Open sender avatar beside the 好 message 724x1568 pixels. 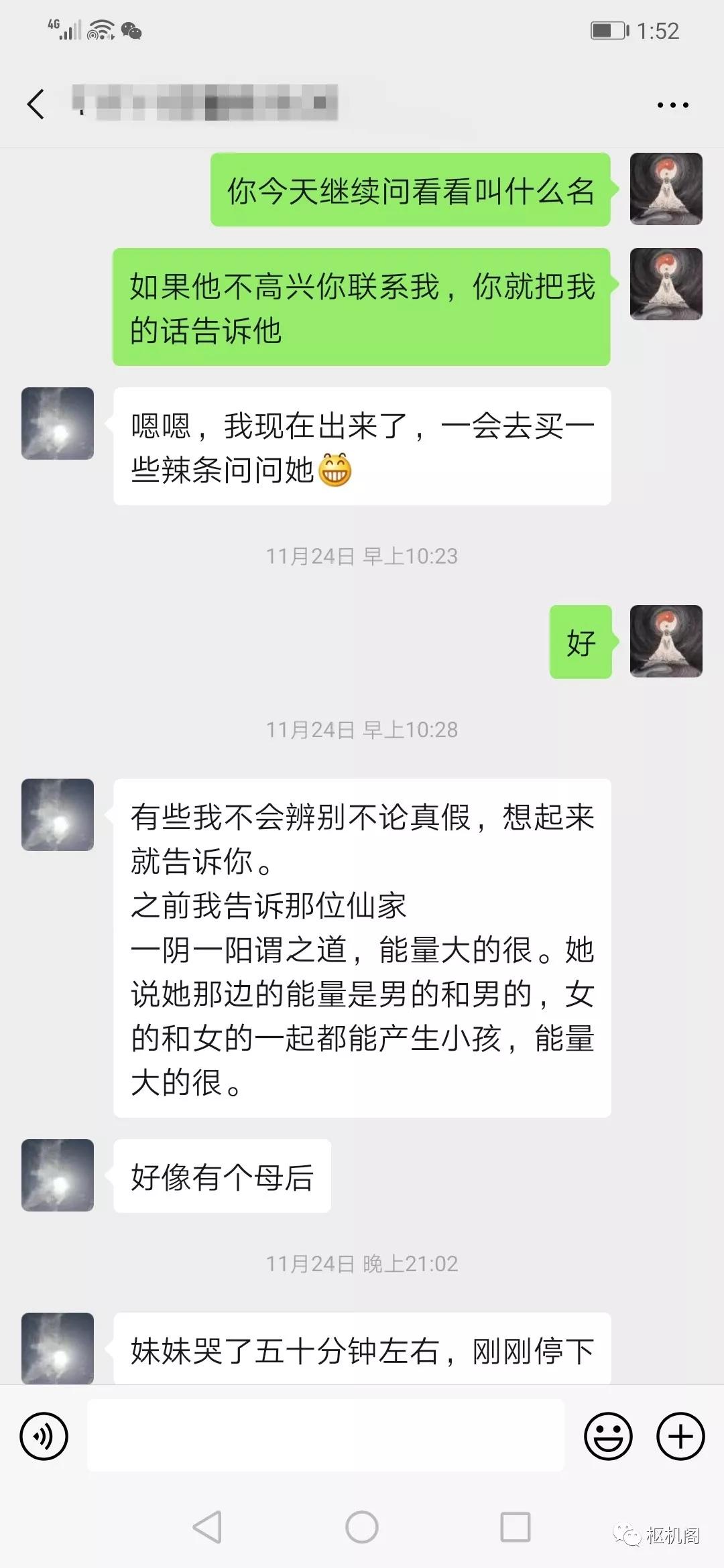666,641
